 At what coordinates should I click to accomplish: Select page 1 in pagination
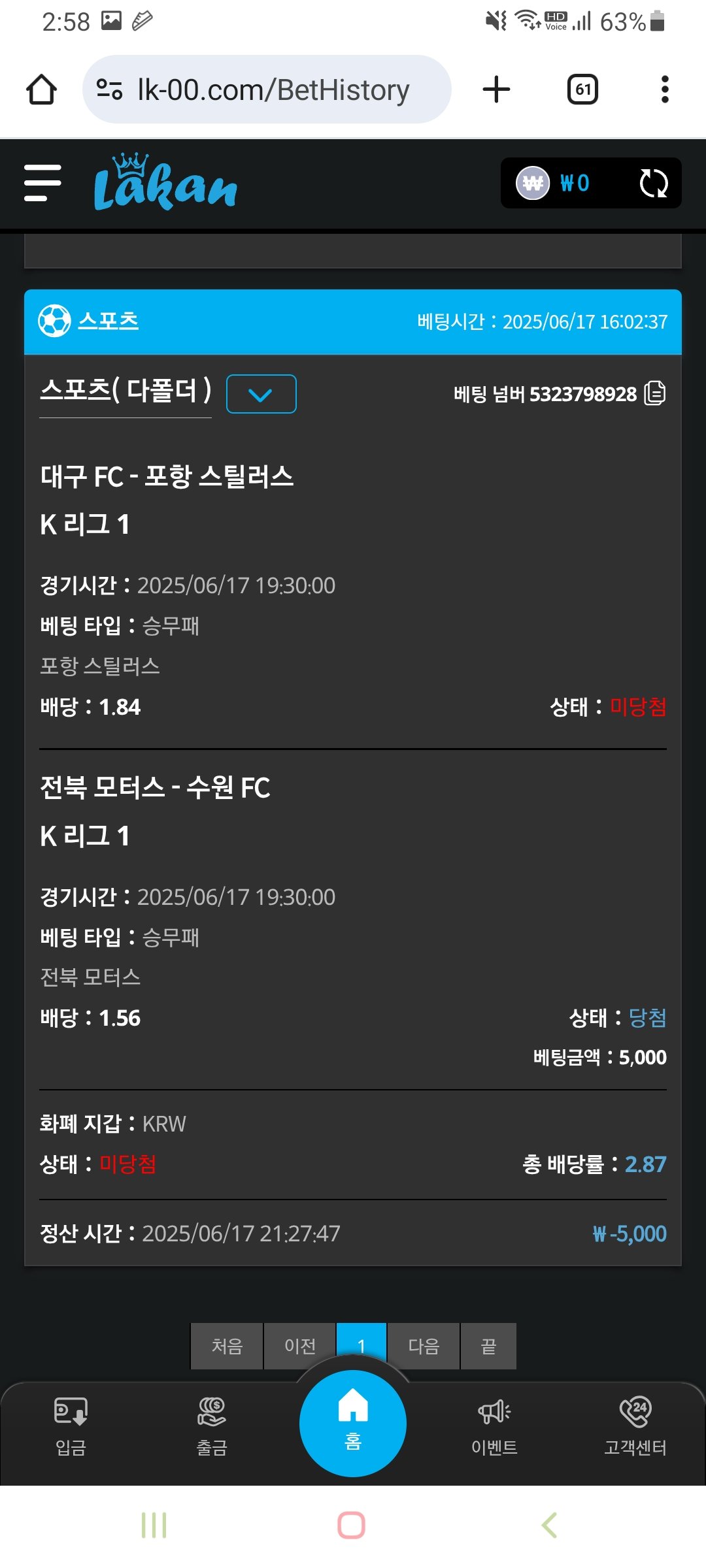(361, 1345)
